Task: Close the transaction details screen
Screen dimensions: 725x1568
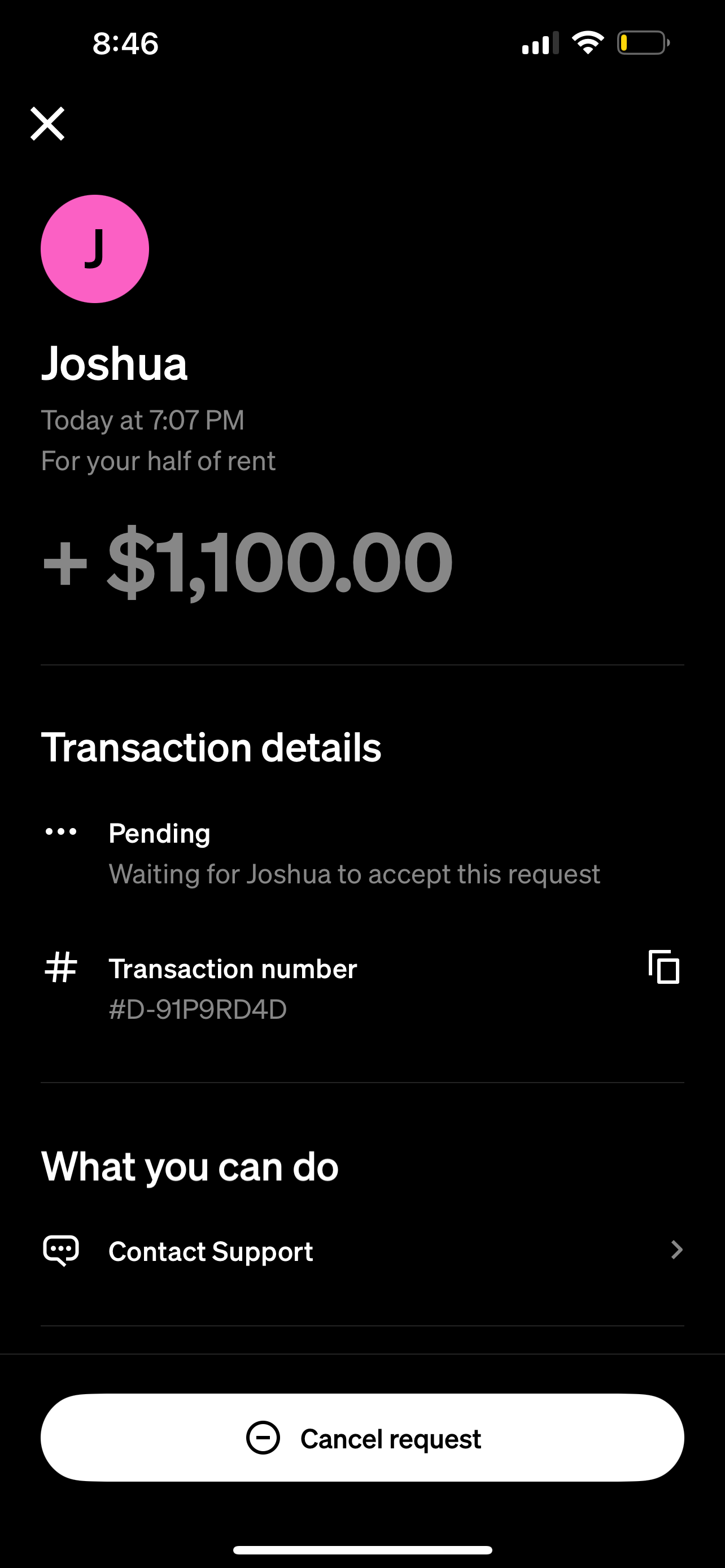Action: [x=47, y=124]
